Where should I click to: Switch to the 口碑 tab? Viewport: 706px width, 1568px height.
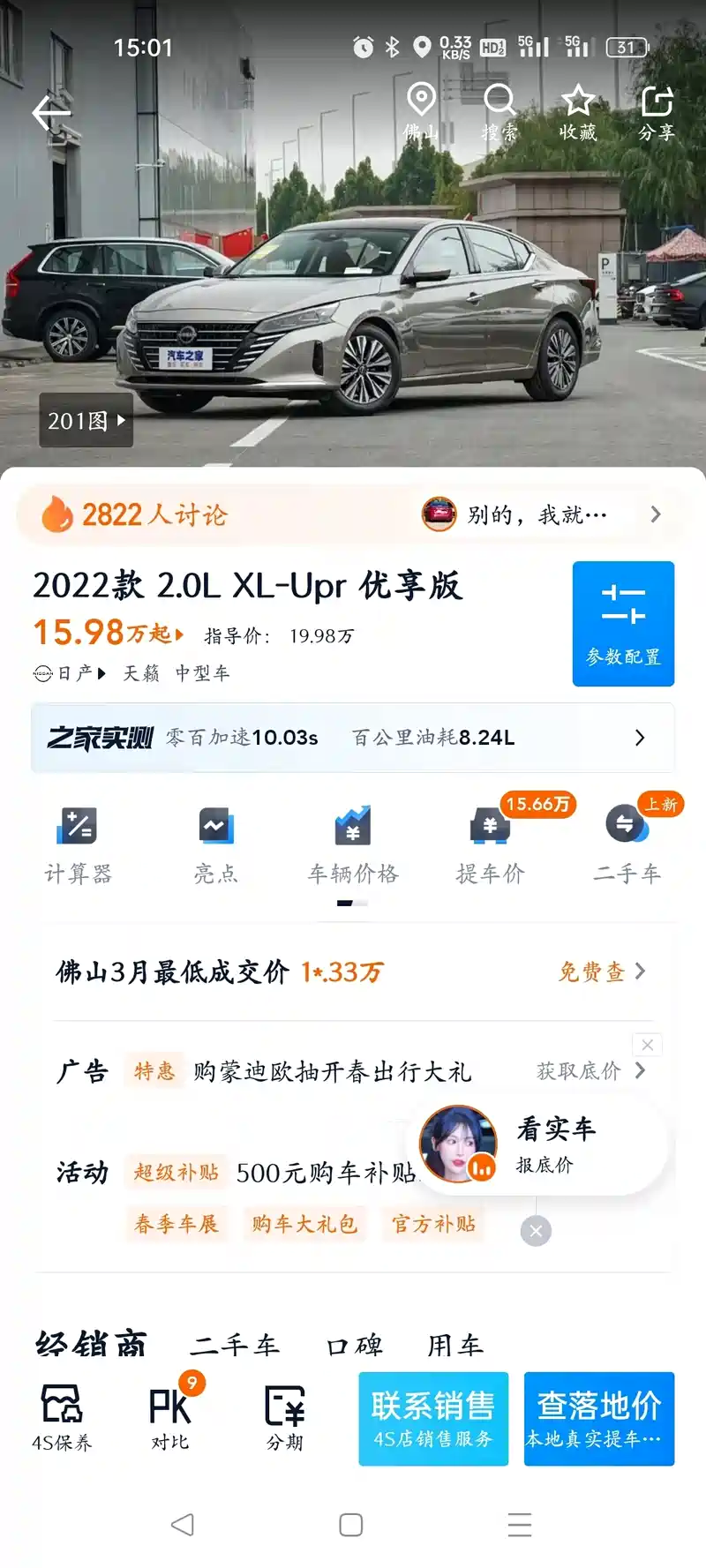[x=354, y=1346]
